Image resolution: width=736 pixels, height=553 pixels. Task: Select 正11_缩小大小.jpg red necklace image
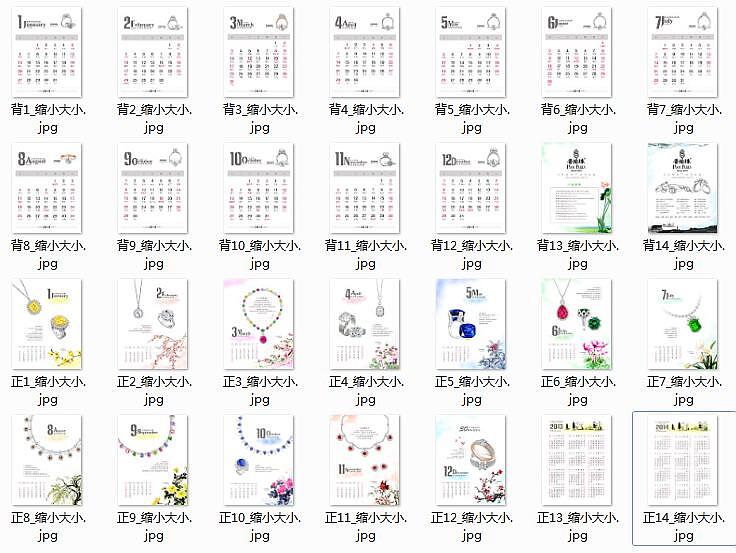point(365,460)
